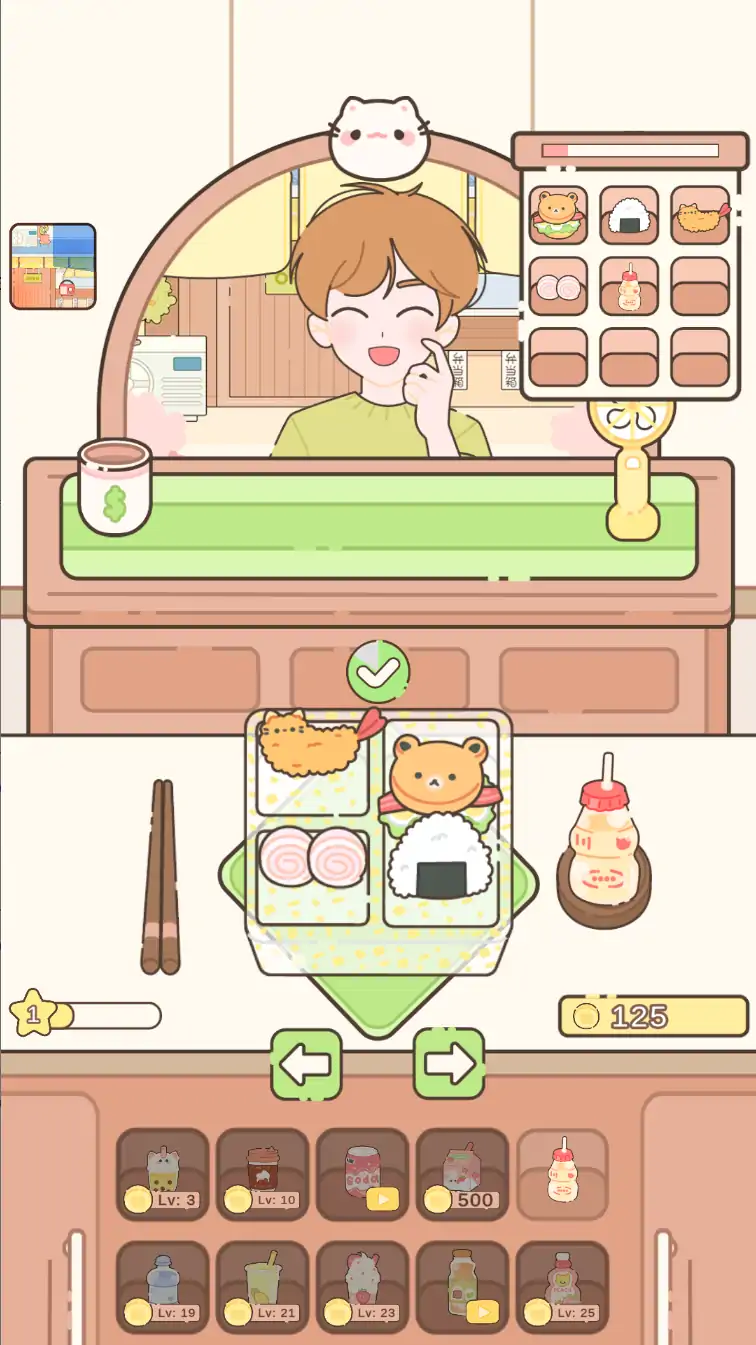Unlock the bear bottle at Lv: 25

coord(563,1287)
